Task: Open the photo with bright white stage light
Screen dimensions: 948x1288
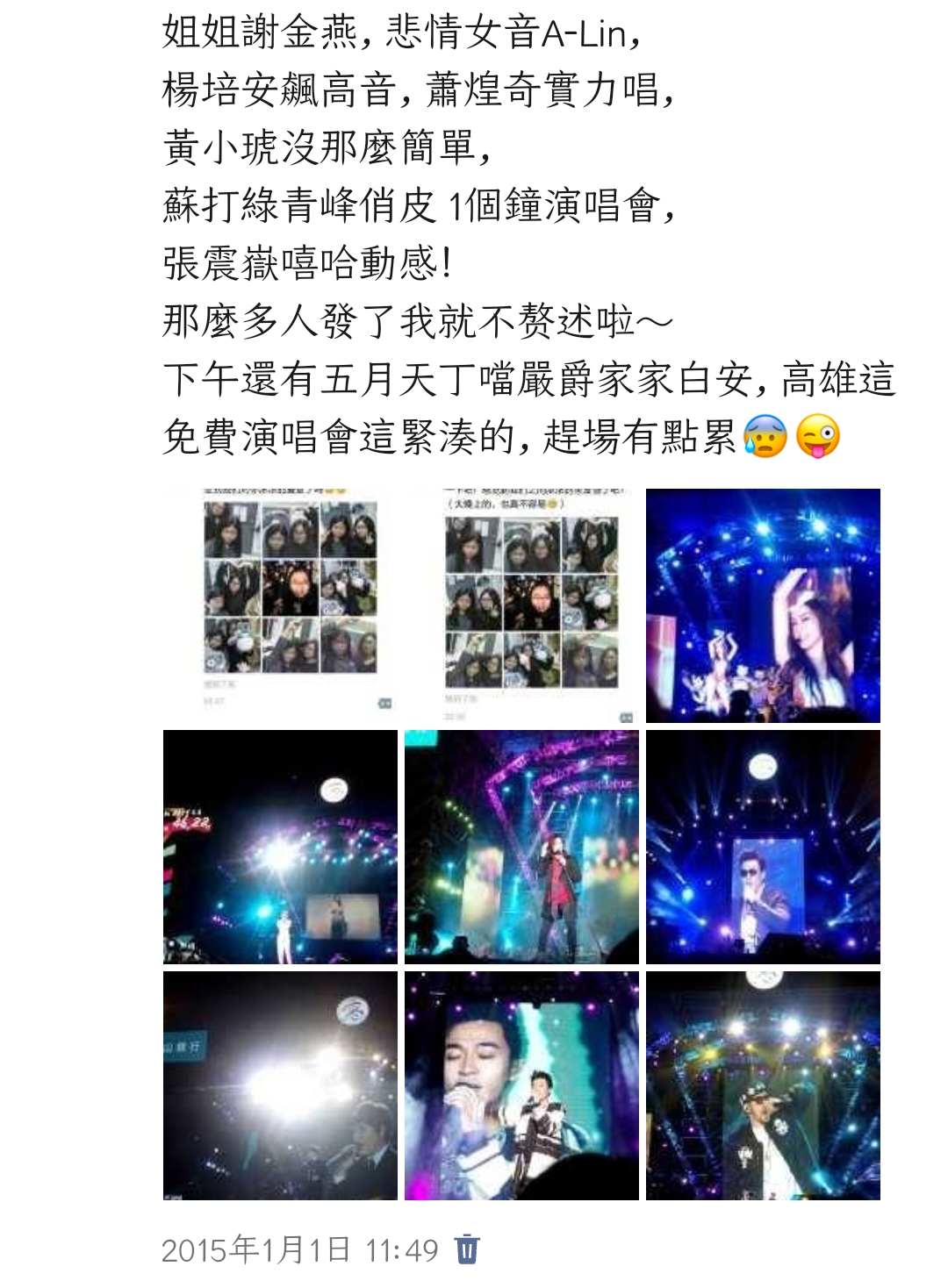Action: click(x=280, y=1085)
